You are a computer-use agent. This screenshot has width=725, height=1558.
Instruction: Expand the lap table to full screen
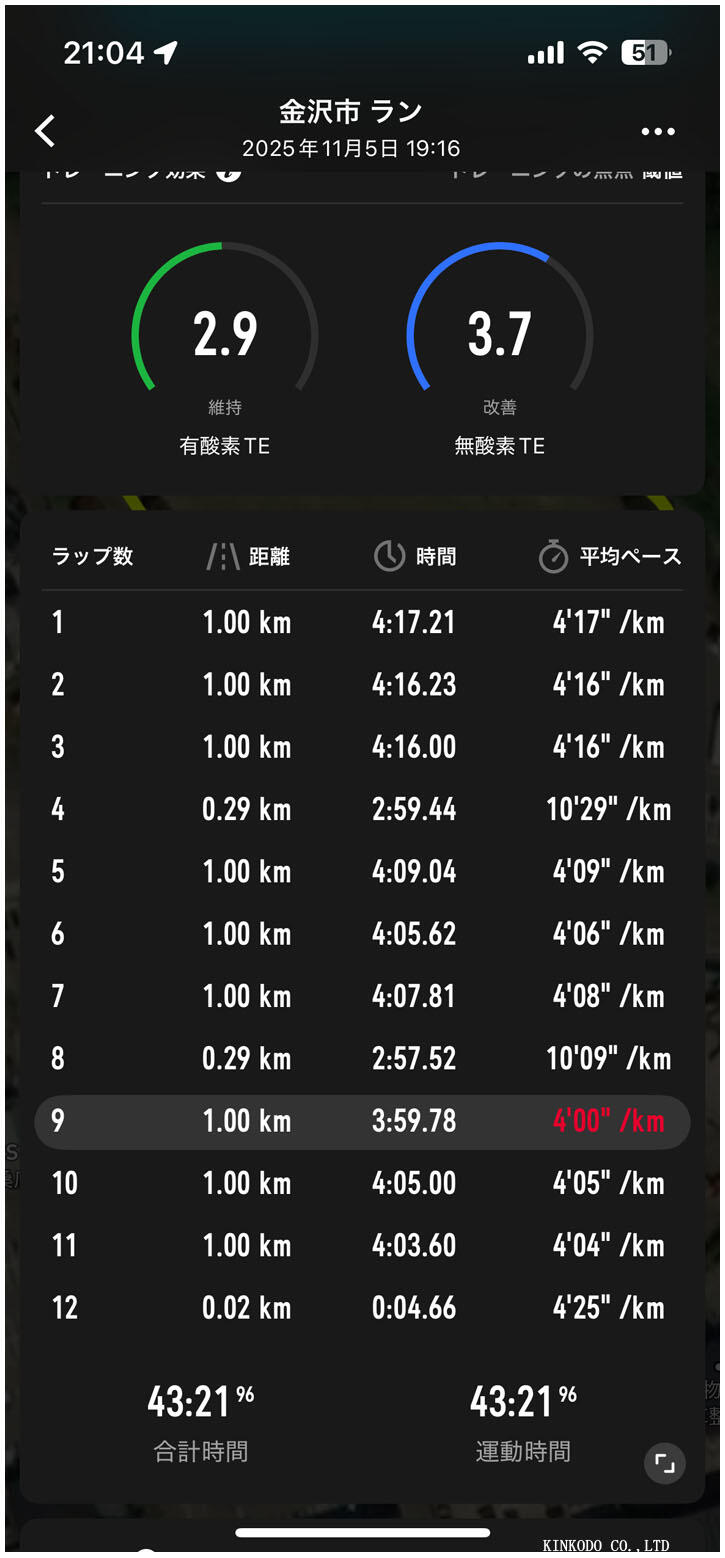click(x=665, y=1464)
